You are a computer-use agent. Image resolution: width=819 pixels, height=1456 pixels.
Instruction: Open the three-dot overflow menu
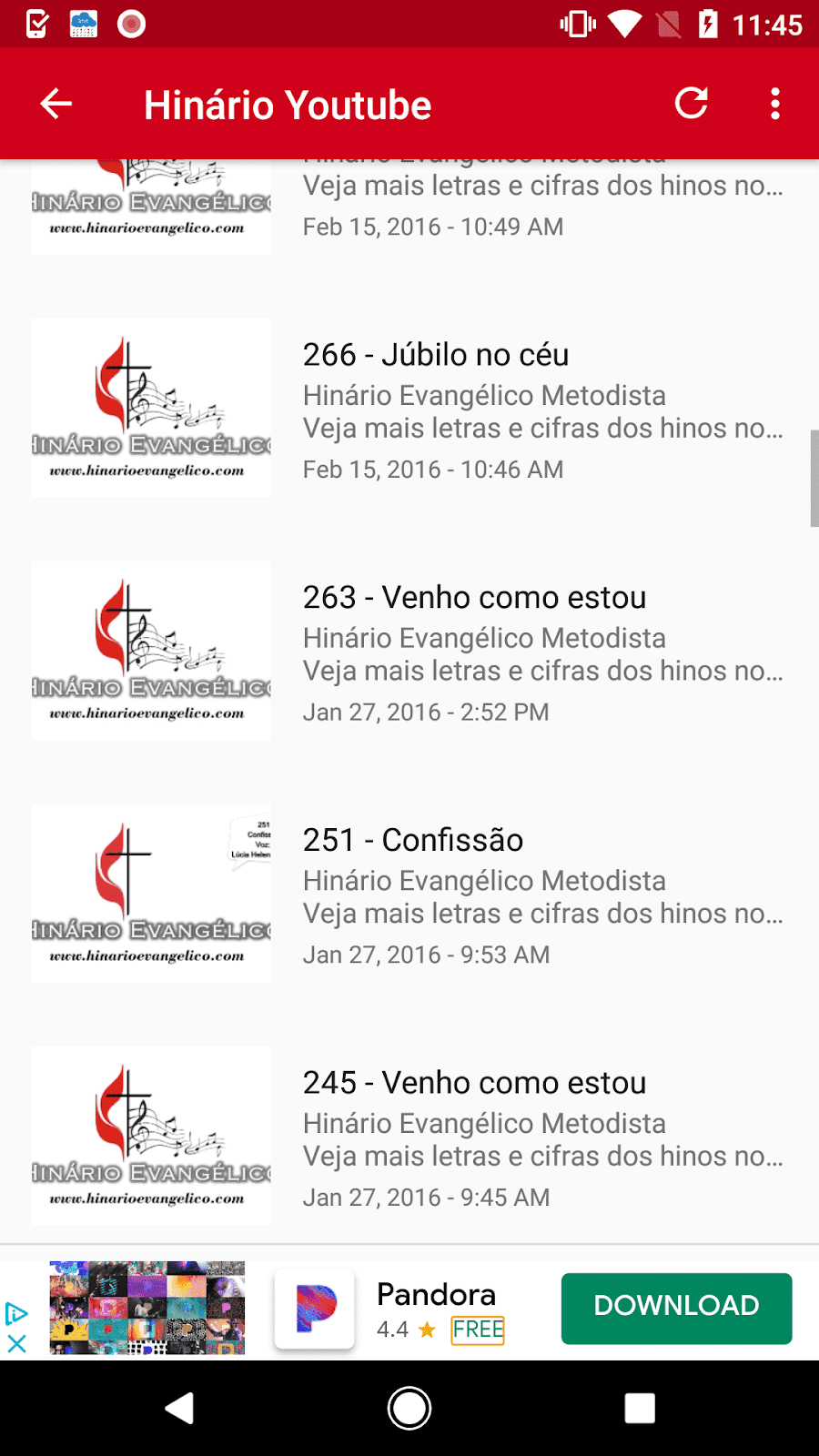pyautogui.click(x=775, y=104)
